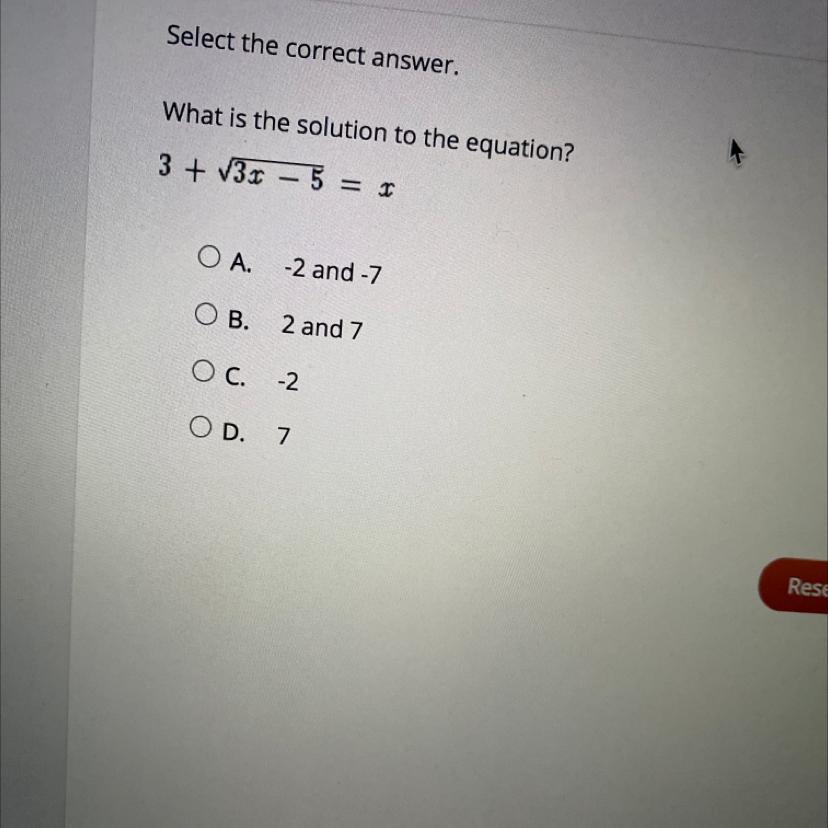Screen dimensions: 828x828
Task: Pick answer C: -2
Action: click(202, 371)
